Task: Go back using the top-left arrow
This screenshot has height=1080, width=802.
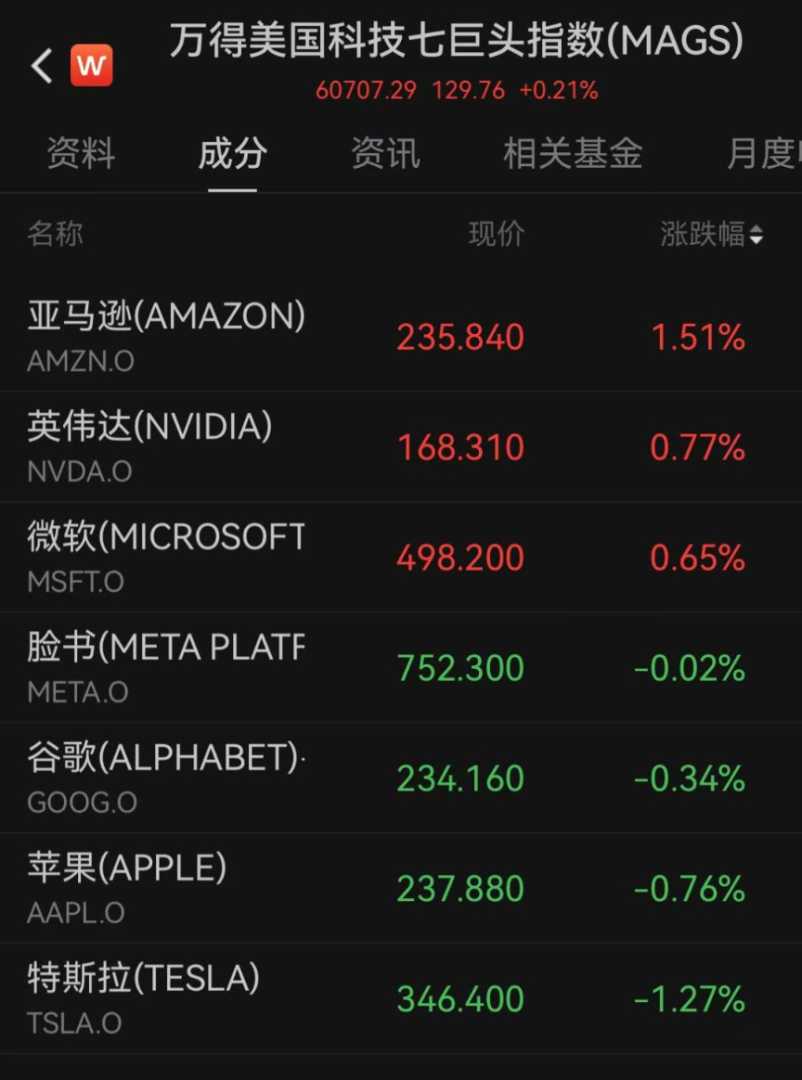Action: coord(41,66)
